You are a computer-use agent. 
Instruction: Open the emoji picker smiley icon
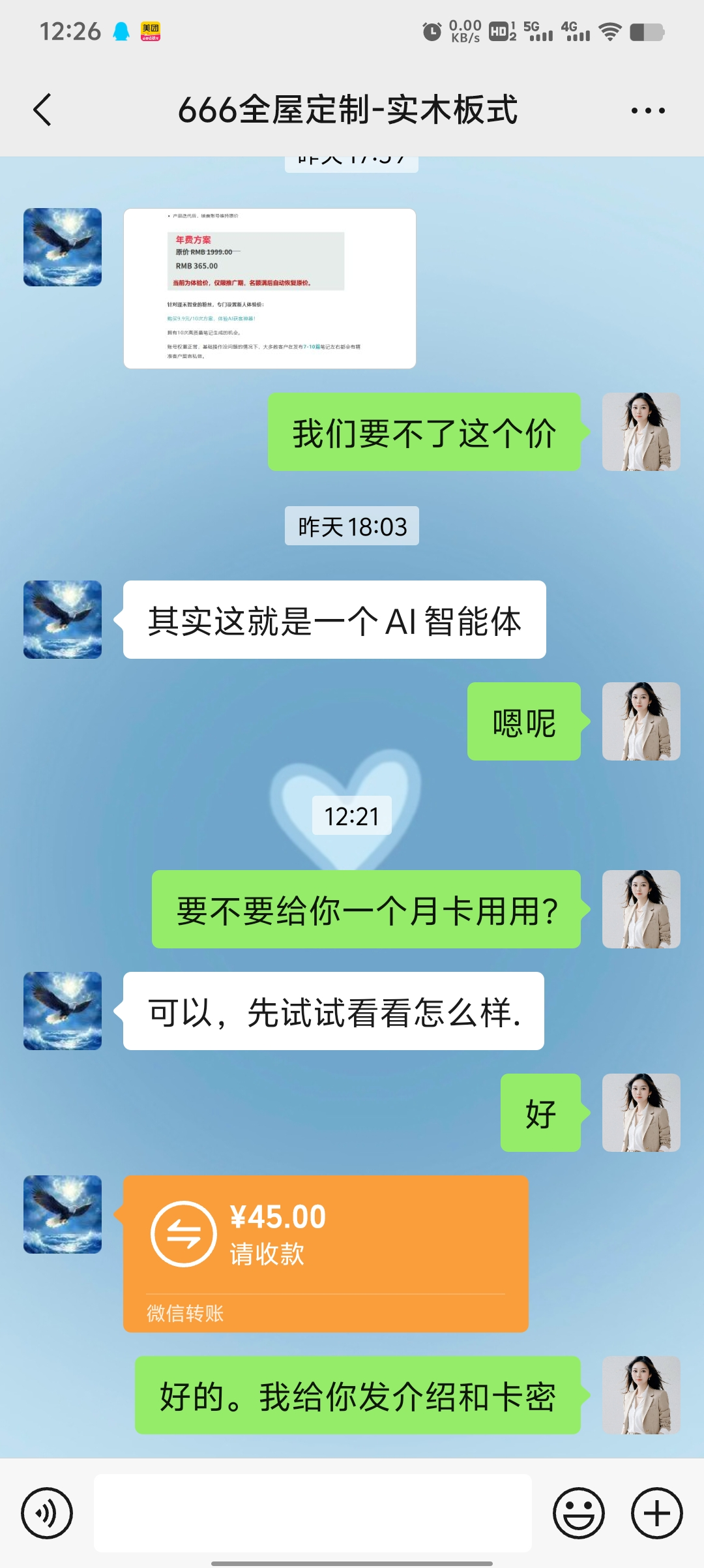(579, 1513)
